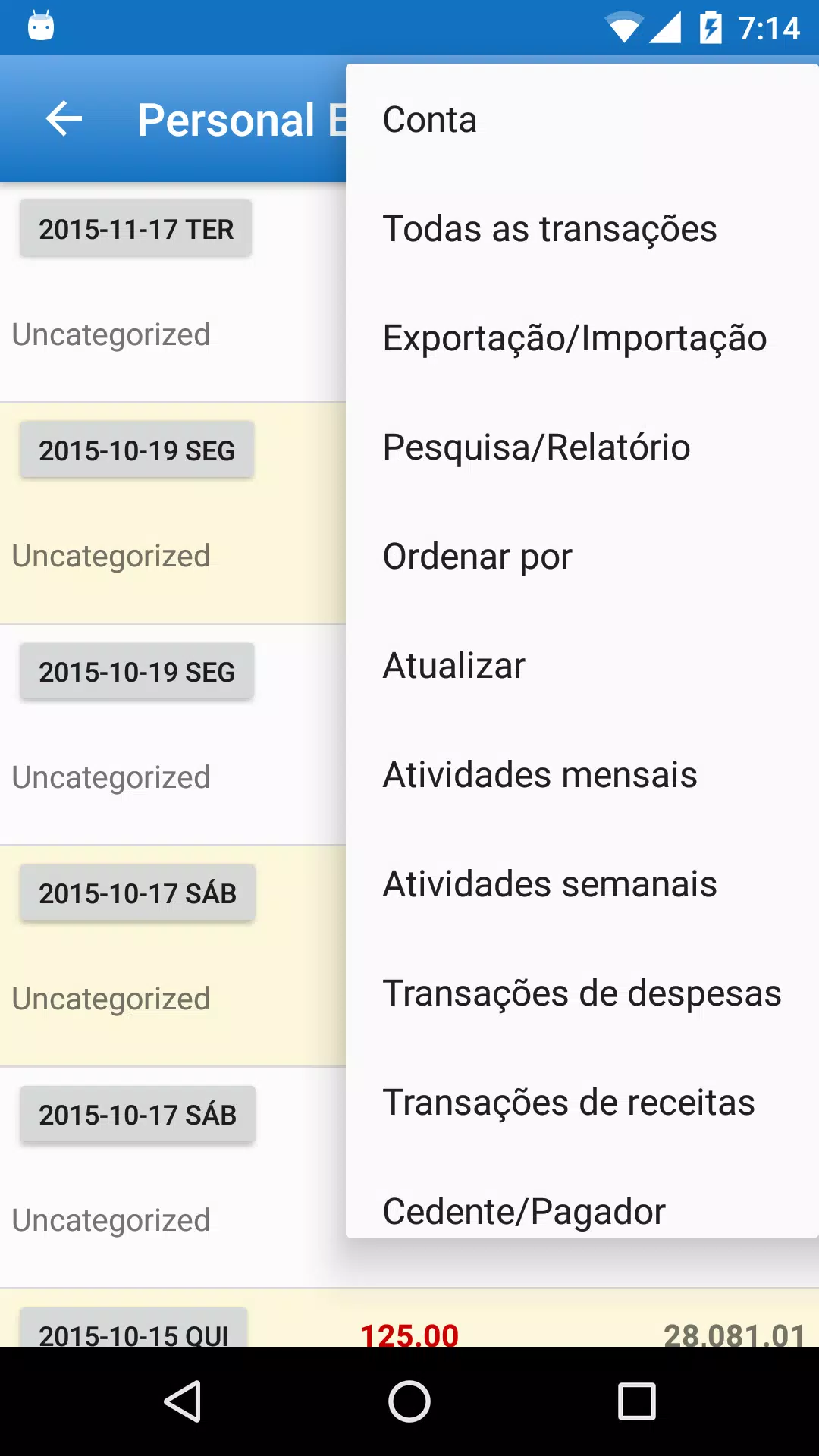Select Transações de receitas
Screen dimensions: 819x1456
tap(582, 1103)
